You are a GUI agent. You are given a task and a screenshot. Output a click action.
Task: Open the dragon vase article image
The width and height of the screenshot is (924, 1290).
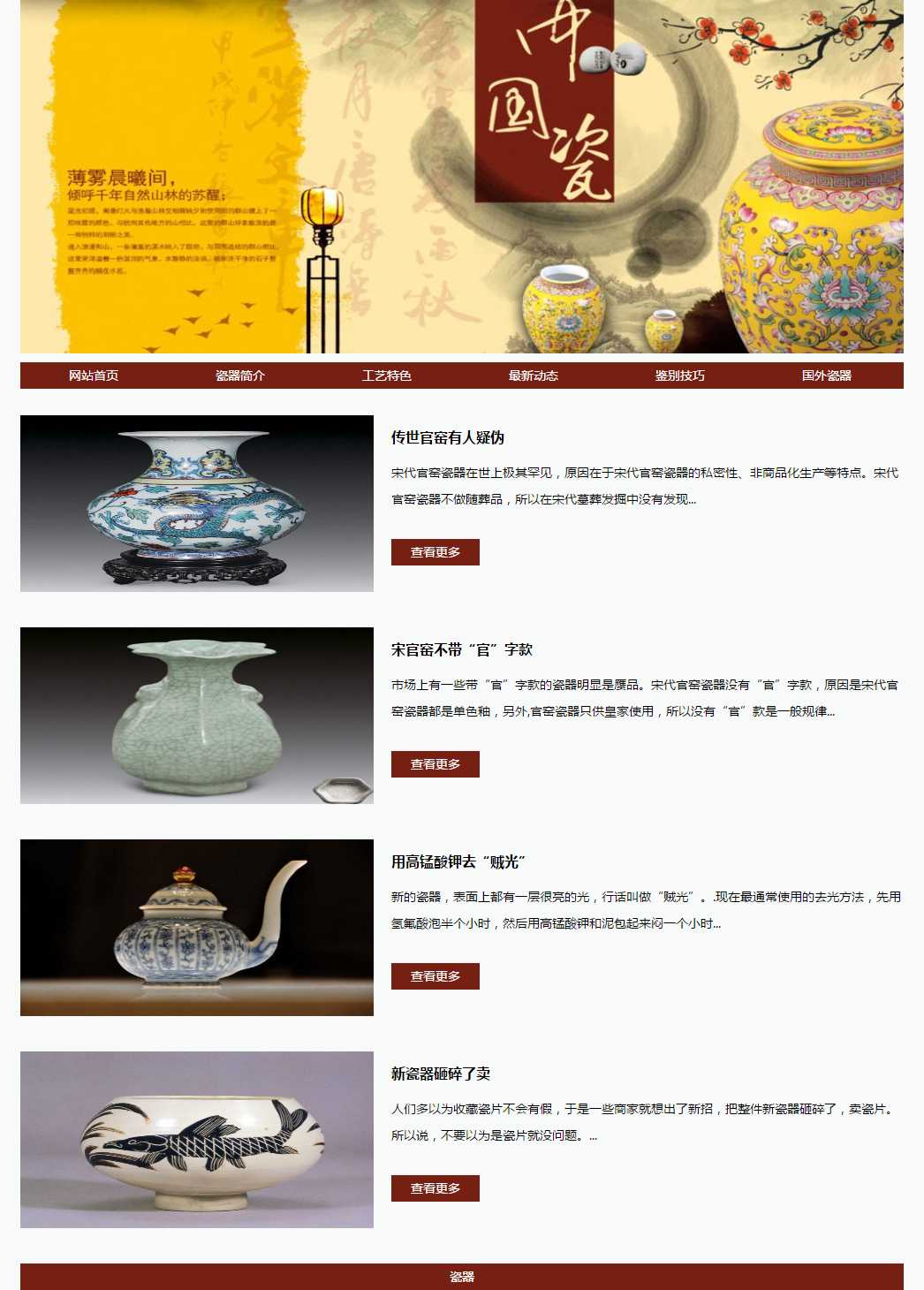click(x=197, y=504)
